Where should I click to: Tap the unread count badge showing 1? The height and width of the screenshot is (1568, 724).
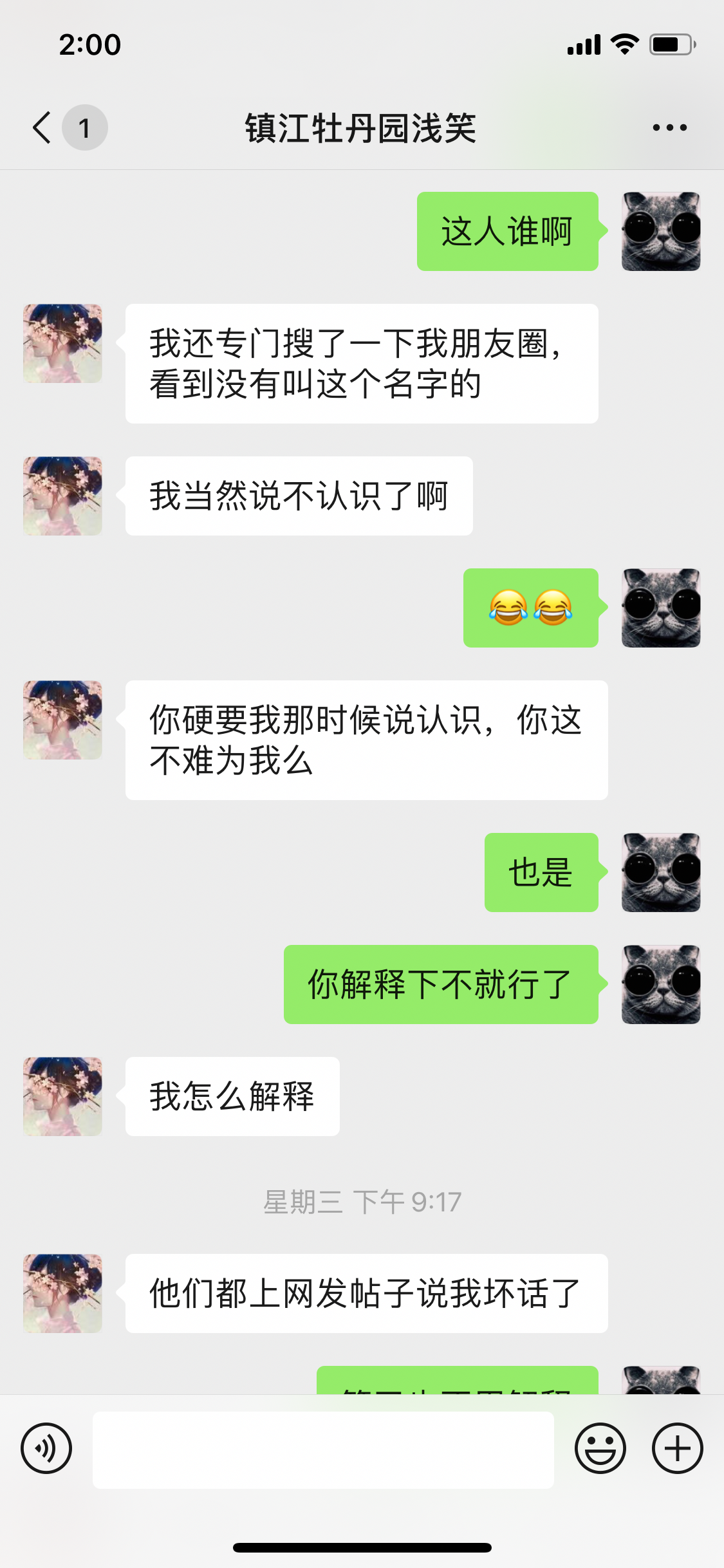[x=84, y=127]
